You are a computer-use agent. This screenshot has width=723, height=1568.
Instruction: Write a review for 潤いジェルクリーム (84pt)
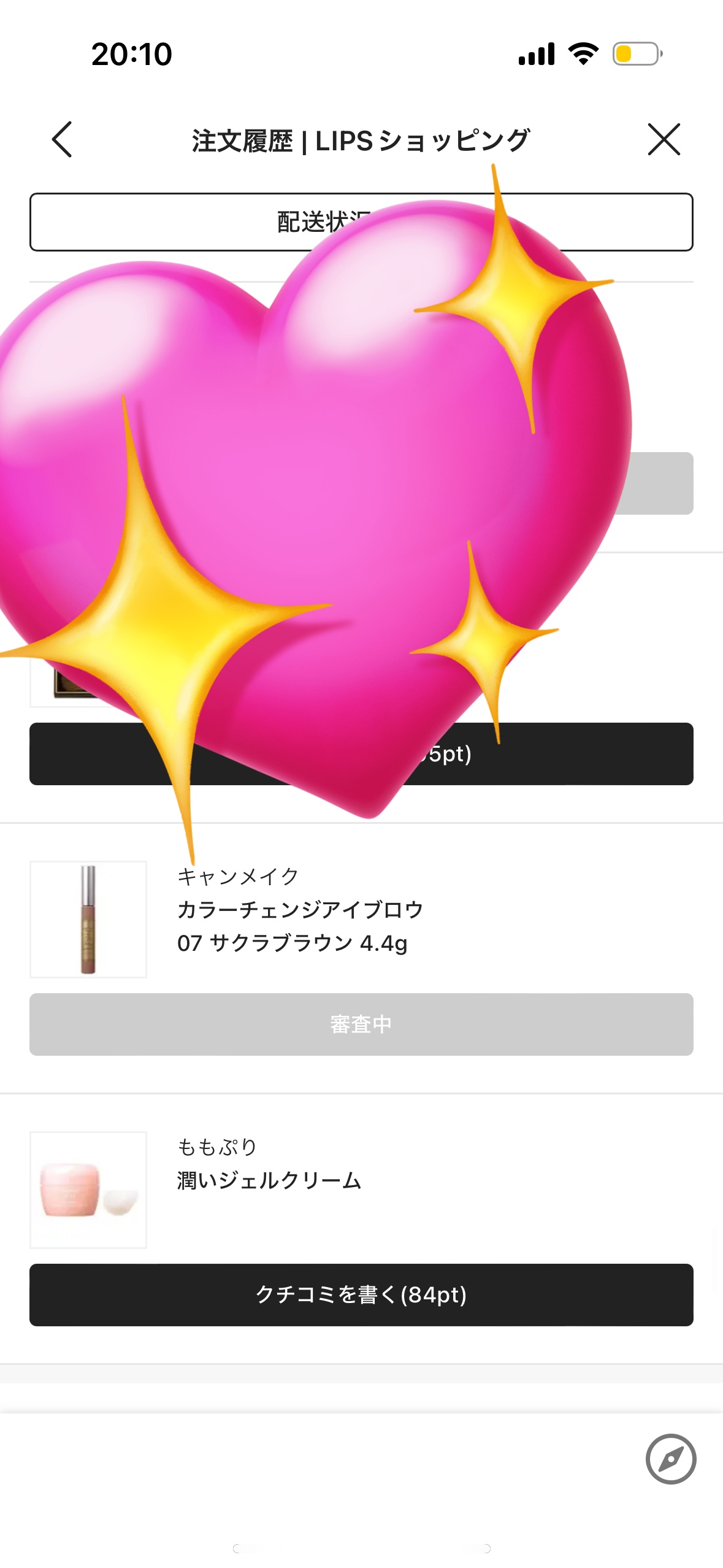(x=361, y=1294)
